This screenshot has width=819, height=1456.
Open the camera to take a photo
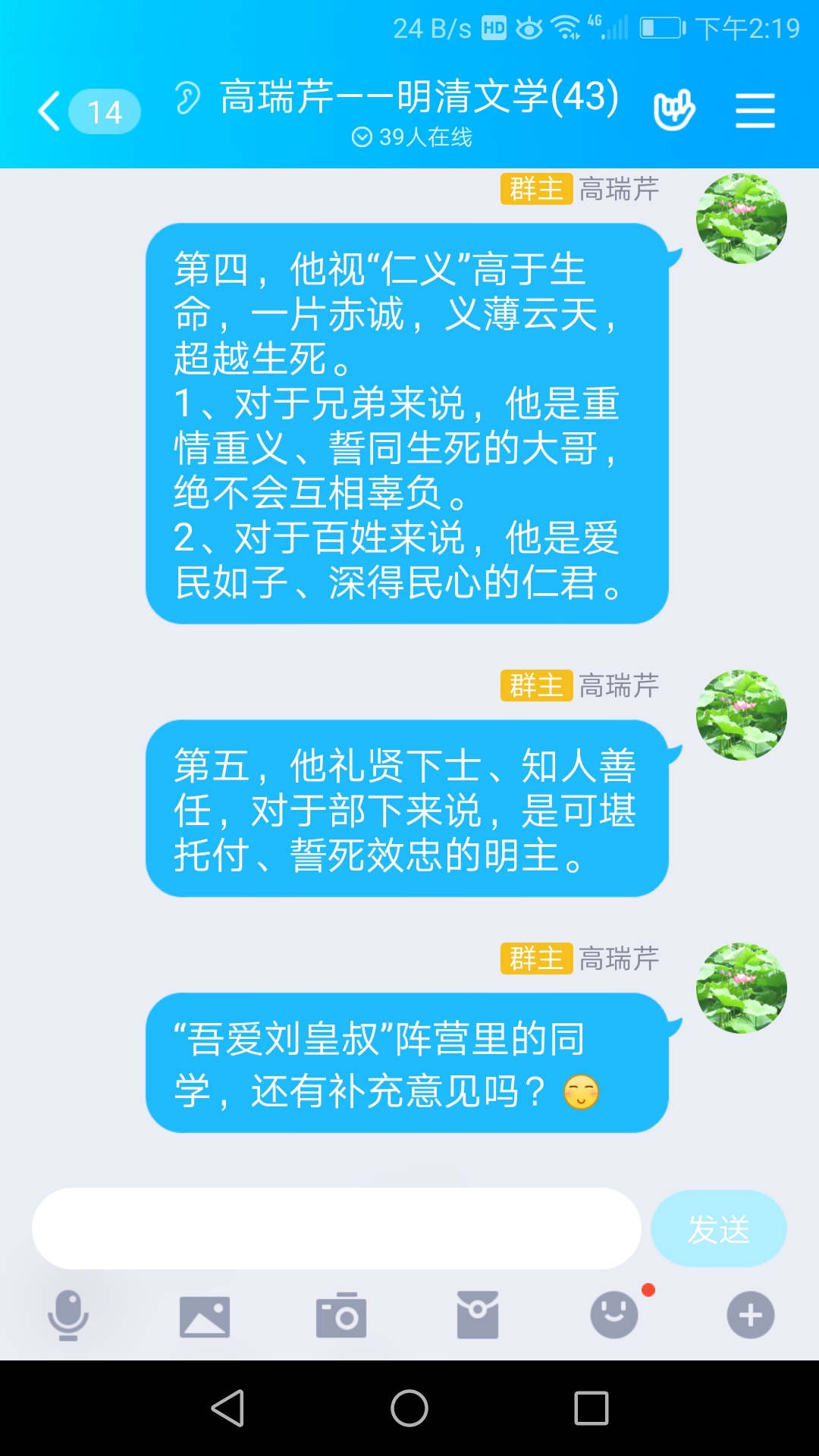point(341,1315)
